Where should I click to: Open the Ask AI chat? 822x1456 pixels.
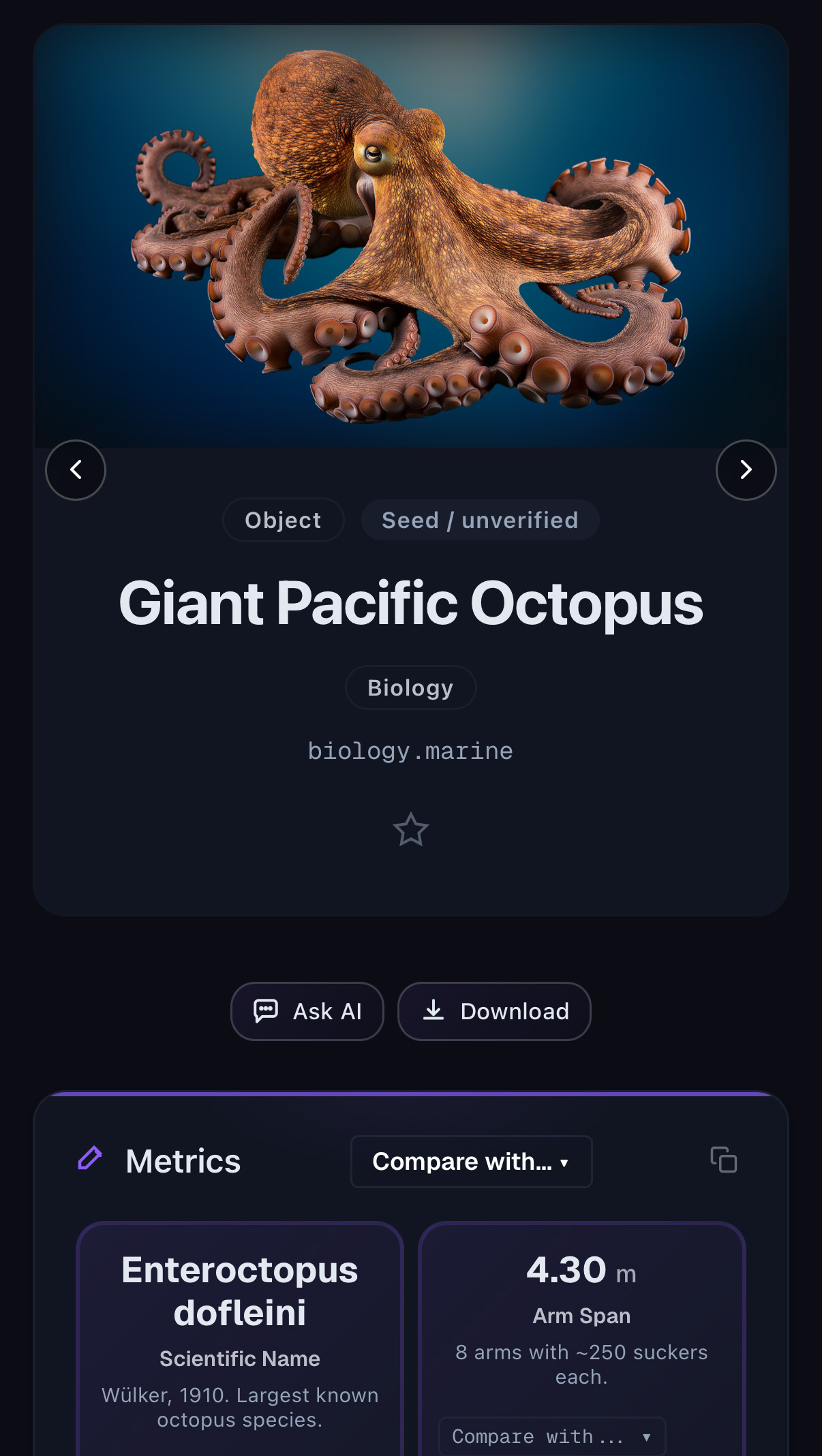(307, 1011)
